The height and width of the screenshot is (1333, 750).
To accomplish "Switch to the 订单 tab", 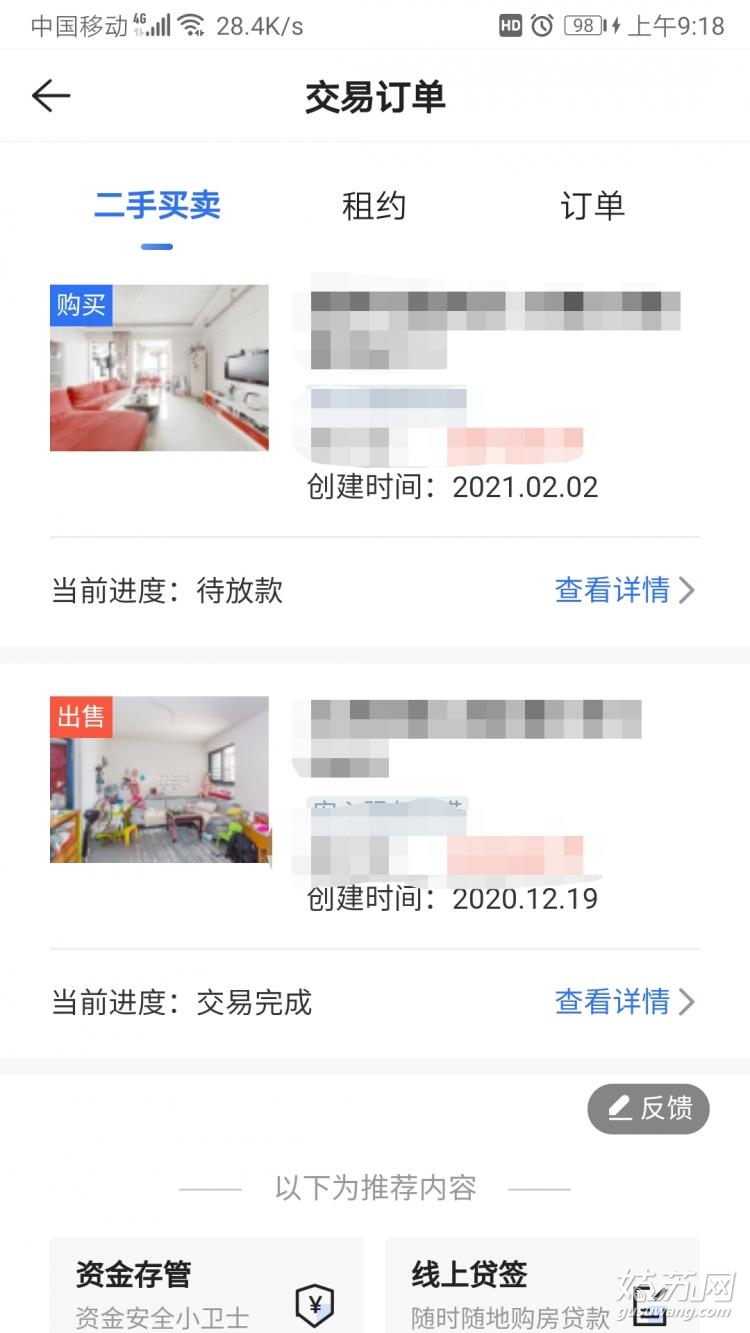I will tap(592, 206).
